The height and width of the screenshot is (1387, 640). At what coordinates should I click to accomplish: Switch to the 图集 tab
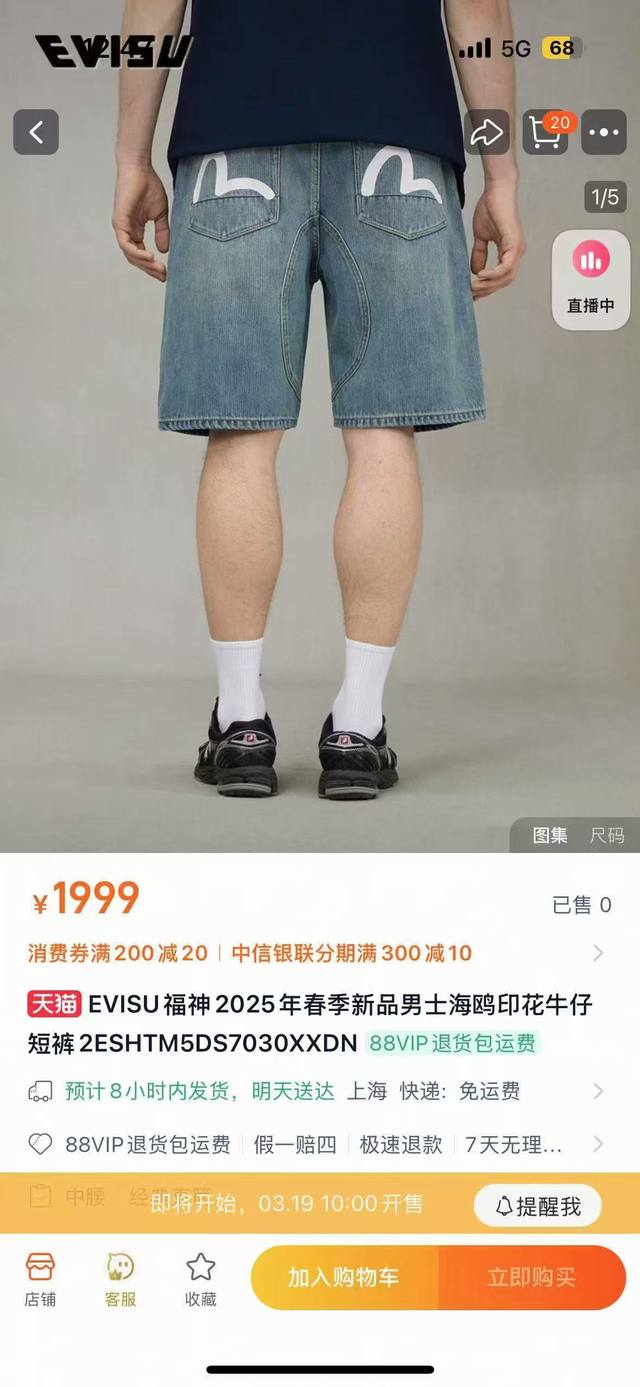coord(550,835)
